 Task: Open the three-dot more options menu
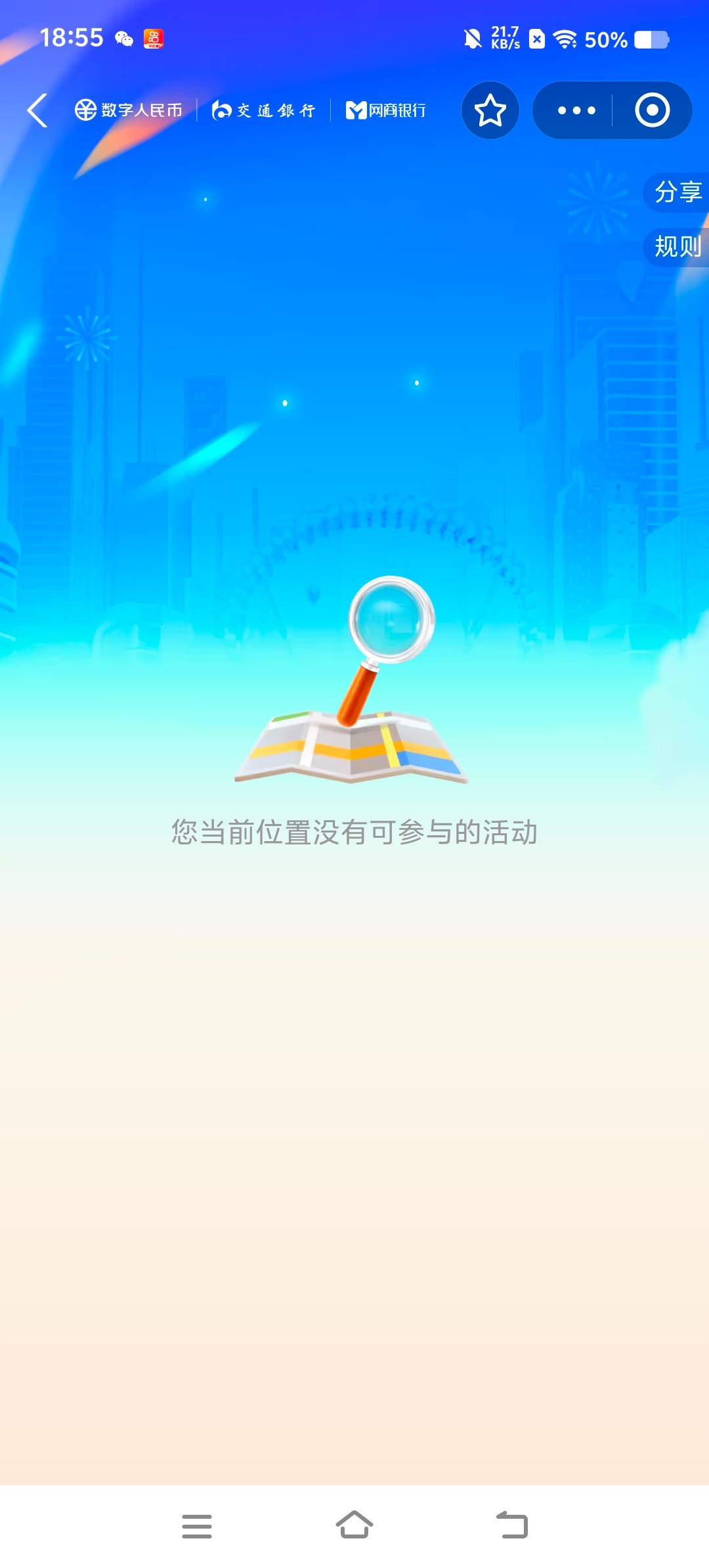[576, 110]
